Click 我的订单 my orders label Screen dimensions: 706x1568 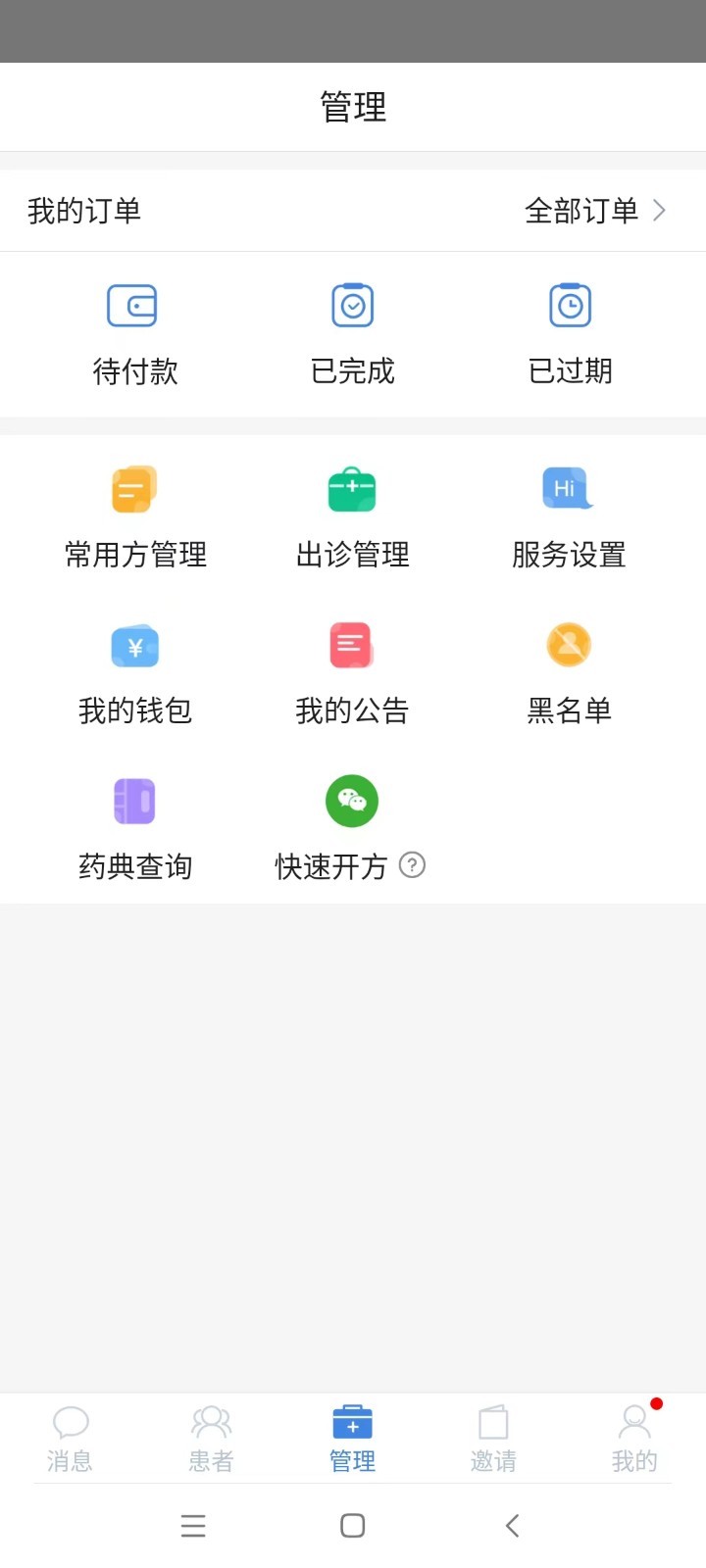pos(83,210)
